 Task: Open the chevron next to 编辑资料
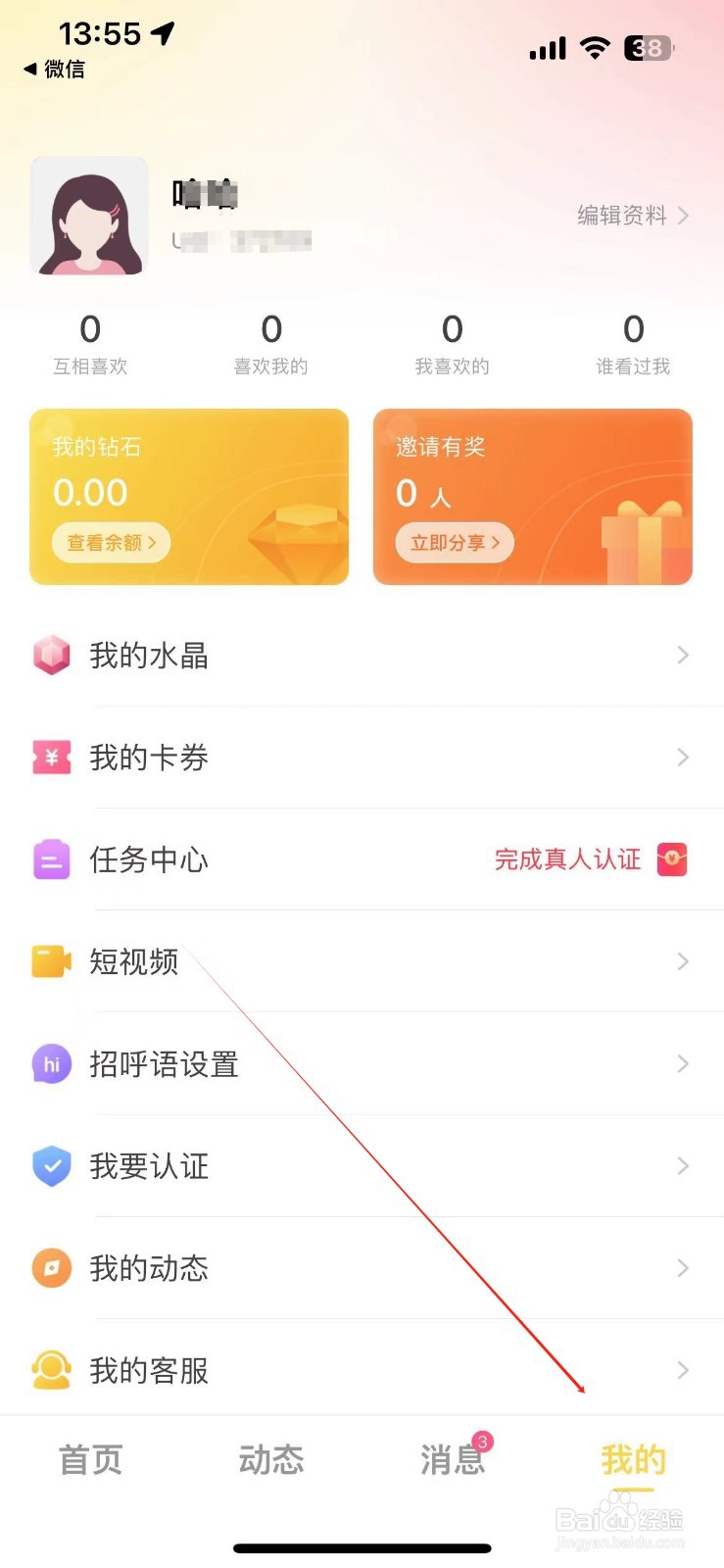pyautogui.click(x=686, y=216)
